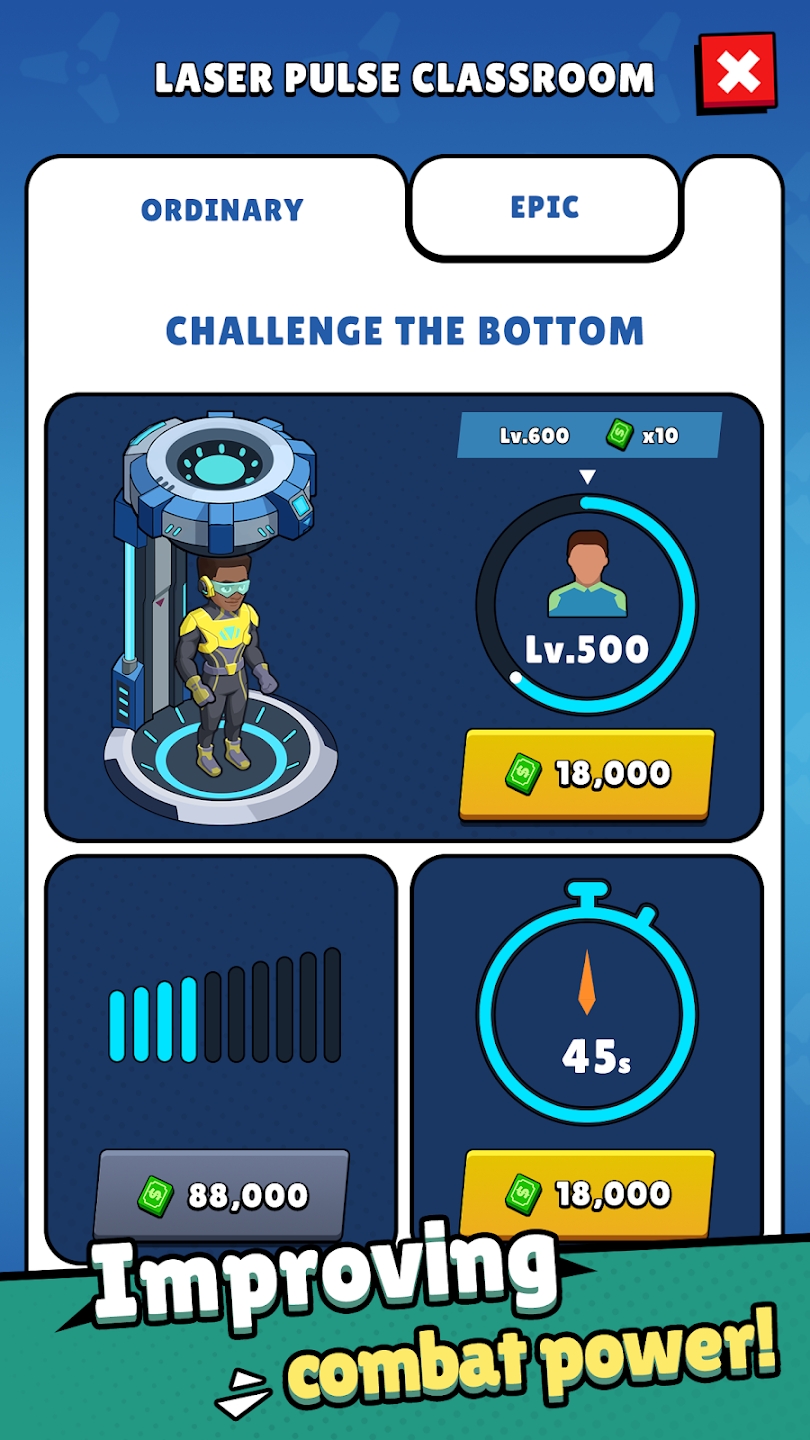Tap the 88,000 upgrade button
The width and height of the screenshot is (810, 1440).
[222, 1194]
